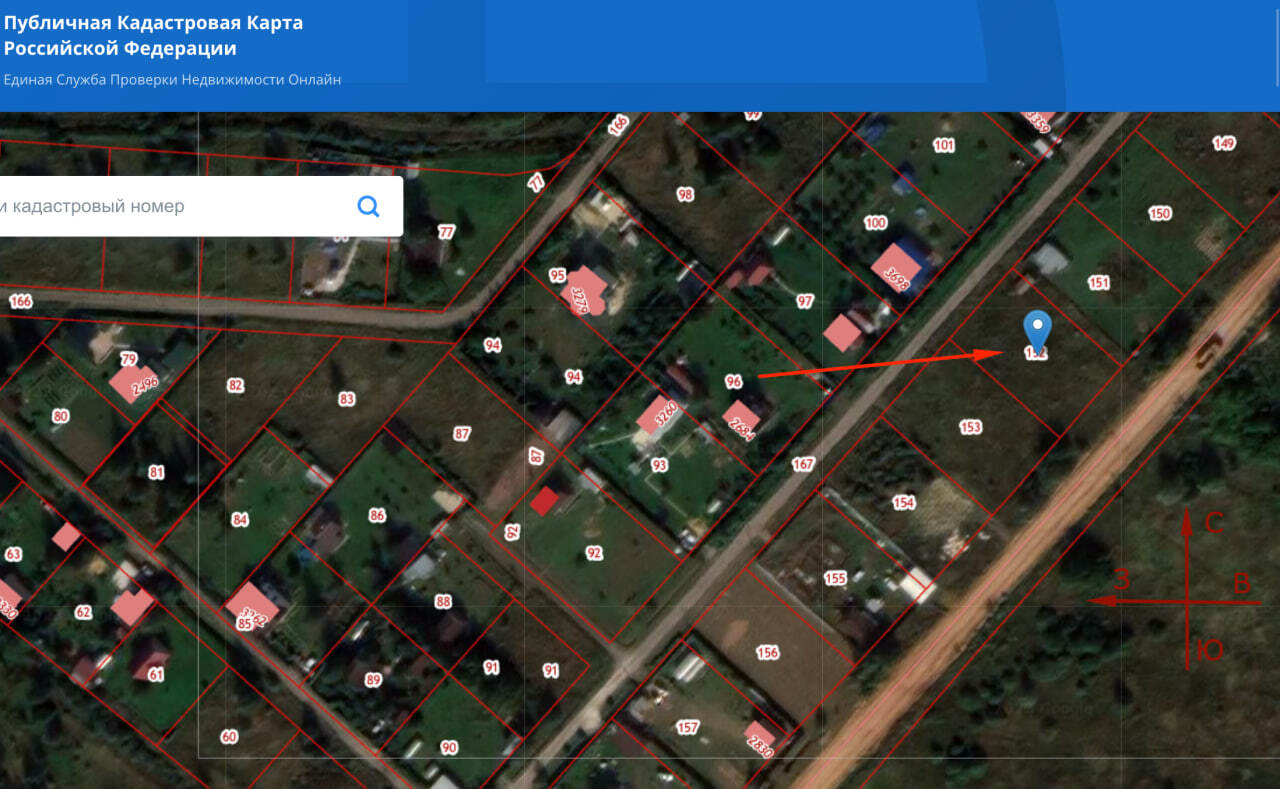
Task: Tap the blue location pin marker
Action: (1038, 330)
